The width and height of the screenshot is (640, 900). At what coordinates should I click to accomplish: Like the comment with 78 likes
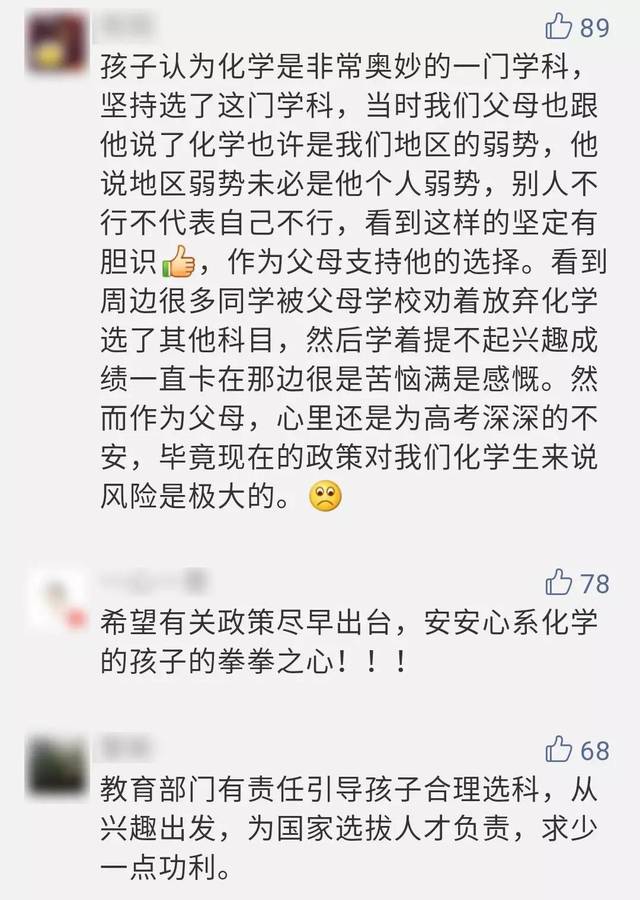click(x=558, y=581)
